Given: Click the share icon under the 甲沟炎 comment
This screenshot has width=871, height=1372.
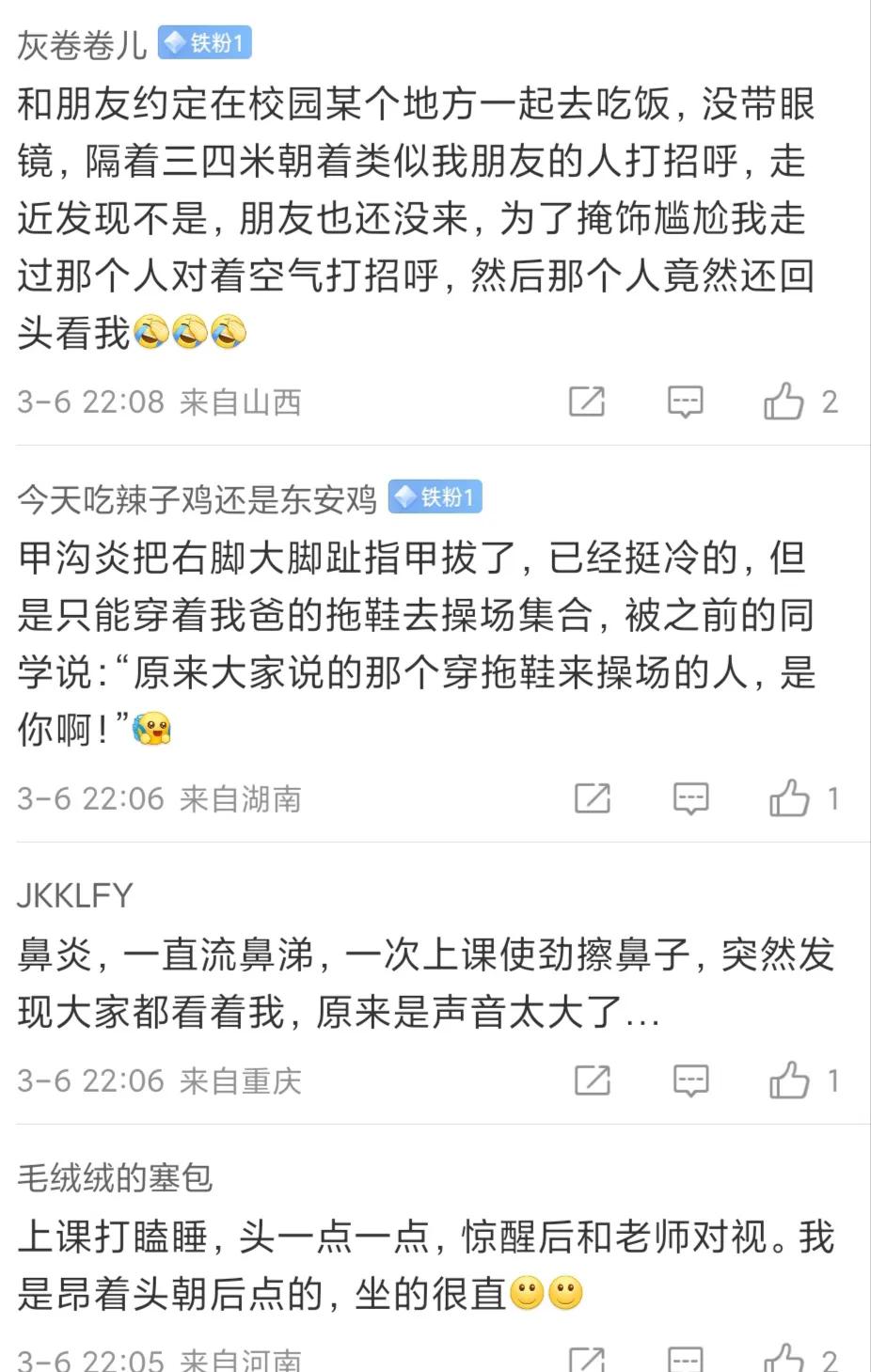Looking at the screenshot, I should pyautogui.click(x=593, y=798).
